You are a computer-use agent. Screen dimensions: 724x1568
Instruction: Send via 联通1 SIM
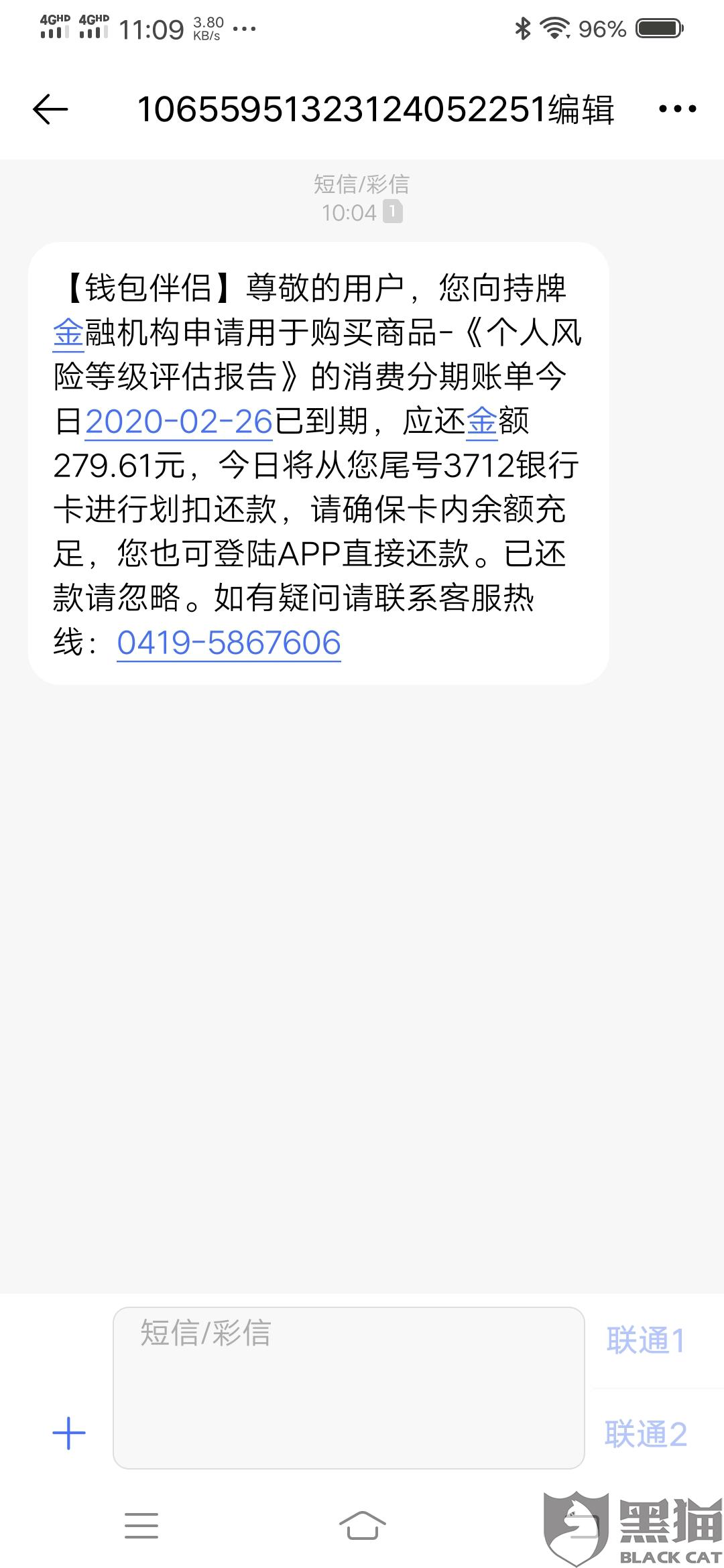click(x=646, y=1341)
